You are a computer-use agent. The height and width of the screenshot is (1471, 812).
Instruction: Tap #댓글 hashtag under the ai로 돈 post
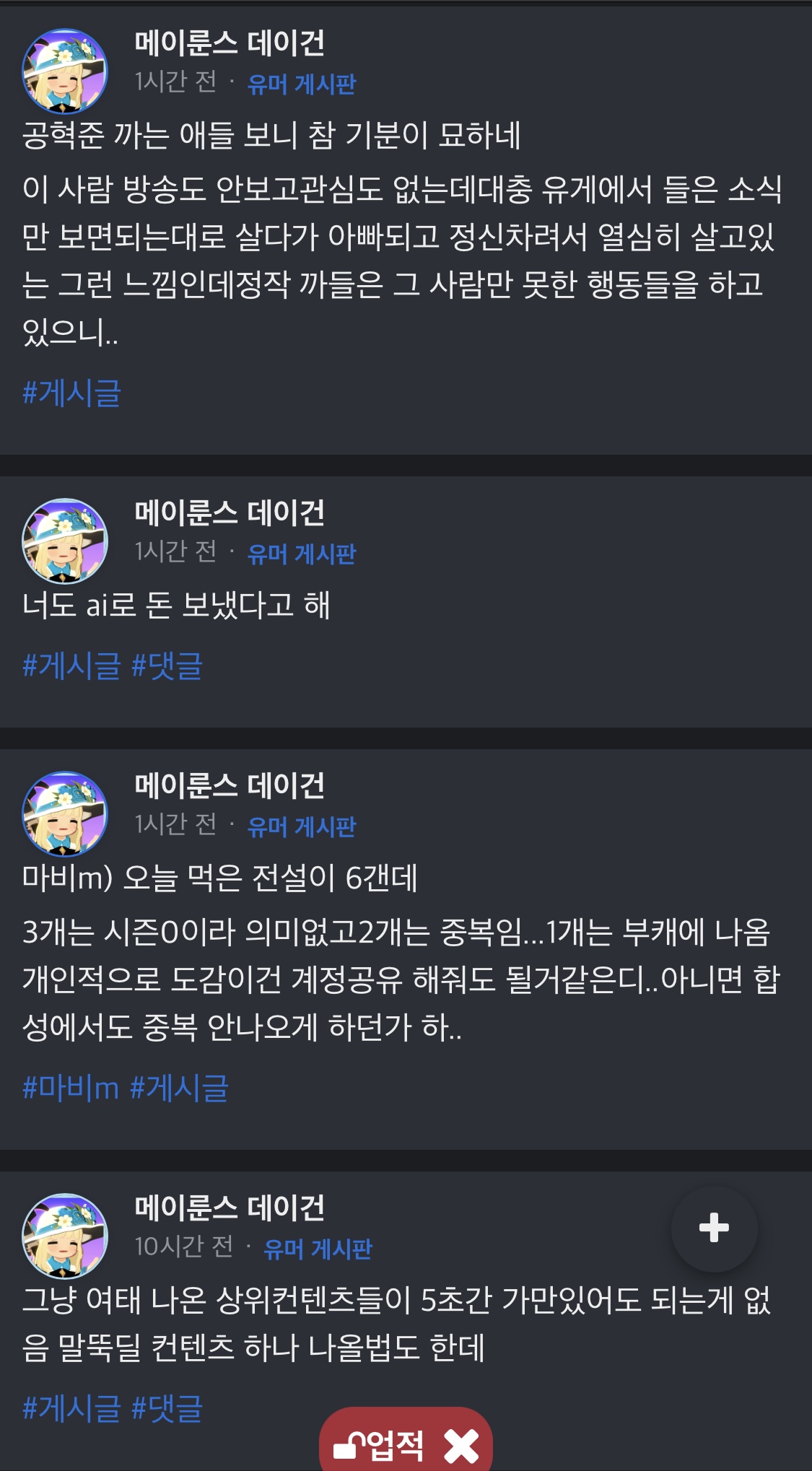(x=167, y=665)
